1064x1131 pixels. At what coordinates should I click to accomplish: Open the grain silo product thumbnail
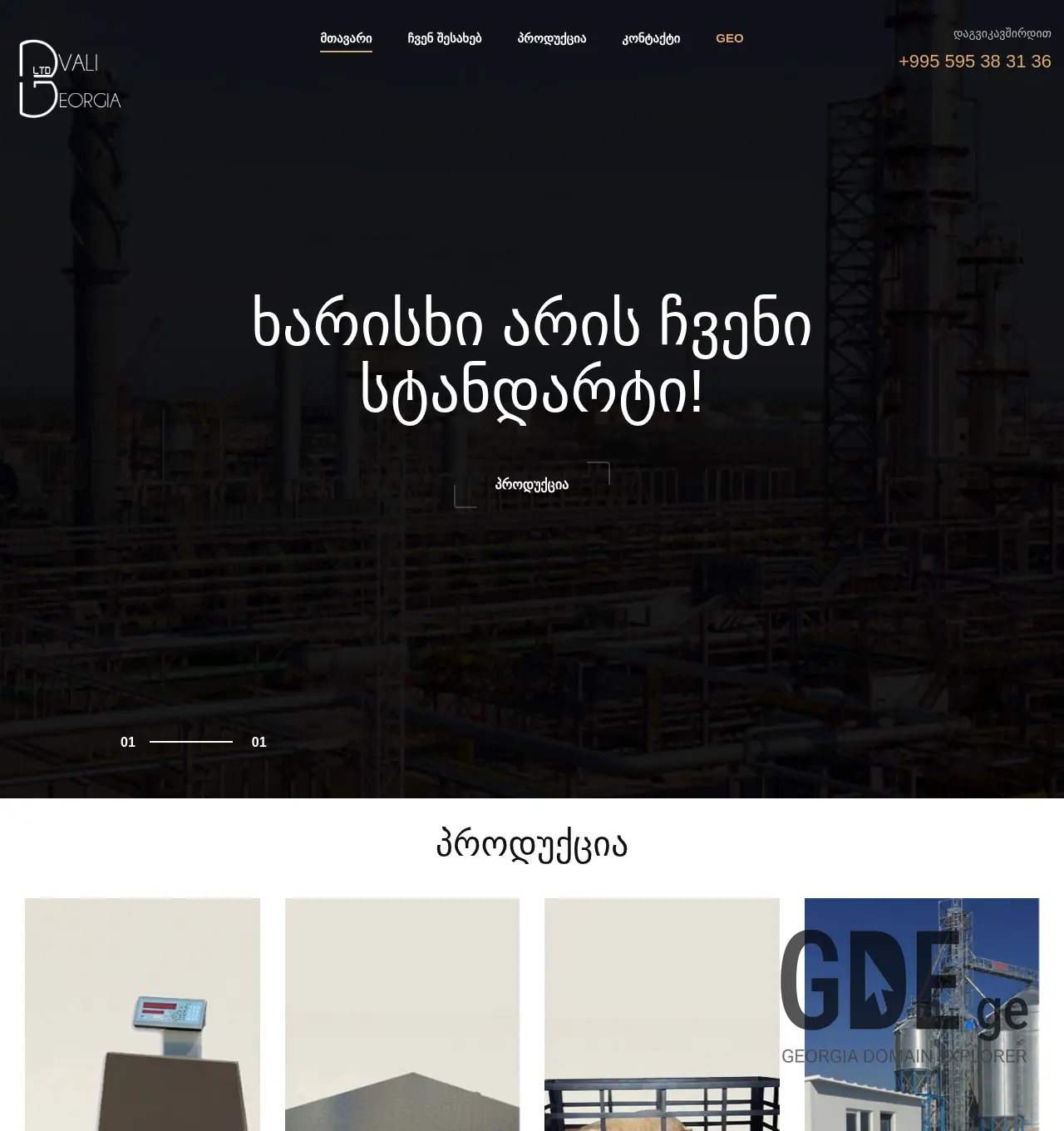[x=922, y=1015]
